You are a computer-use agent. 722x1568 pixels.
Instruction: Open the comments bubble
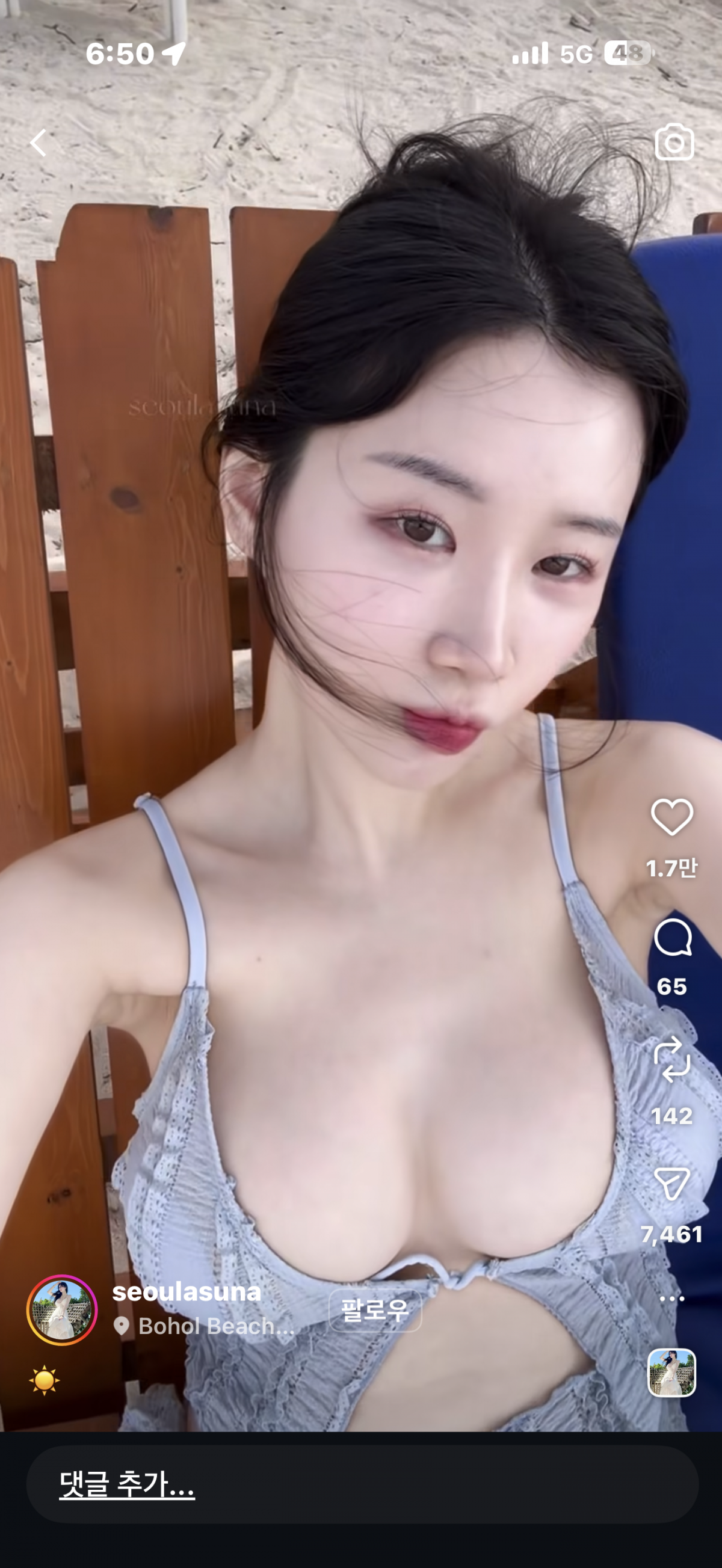pos(672,938)
